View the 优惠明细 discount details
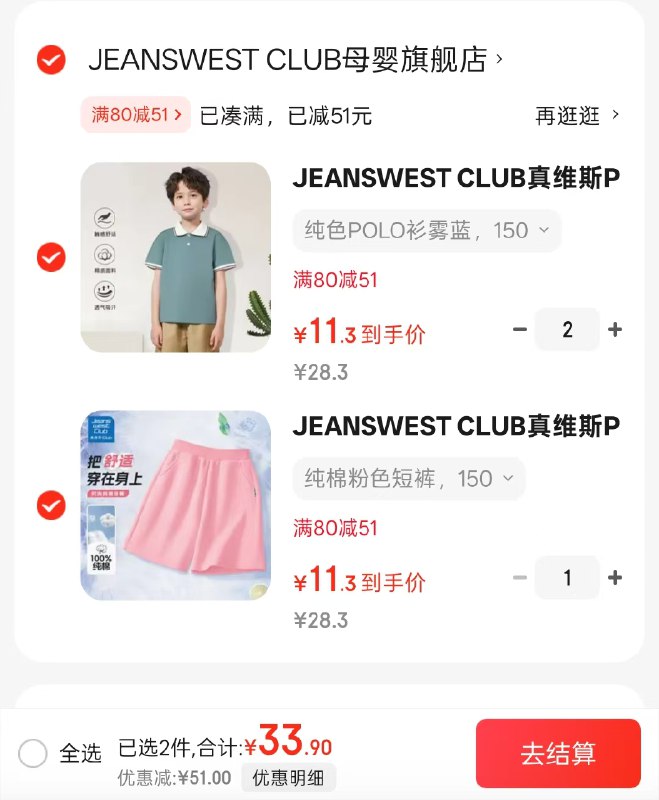Screen dimensions: 659x800 coord(289,778)
